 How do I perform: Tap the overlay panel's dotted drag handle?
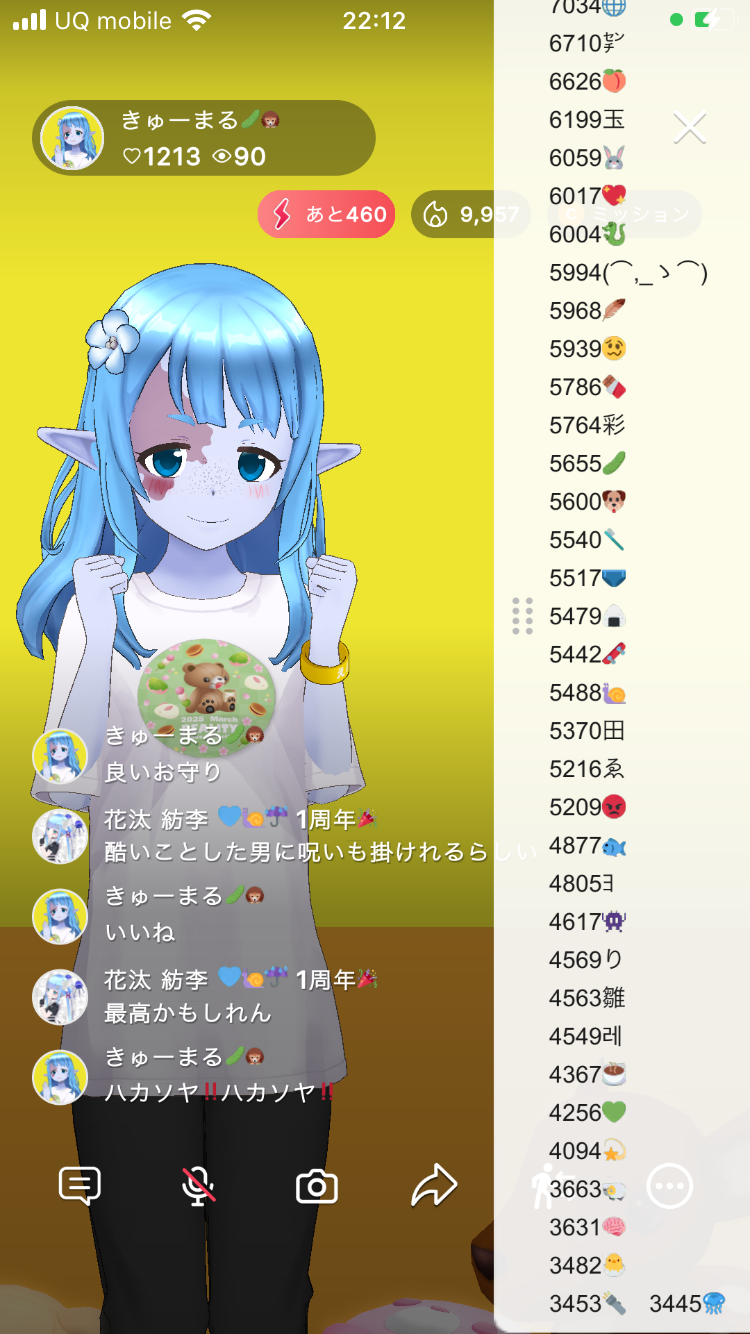coord(522,616)
